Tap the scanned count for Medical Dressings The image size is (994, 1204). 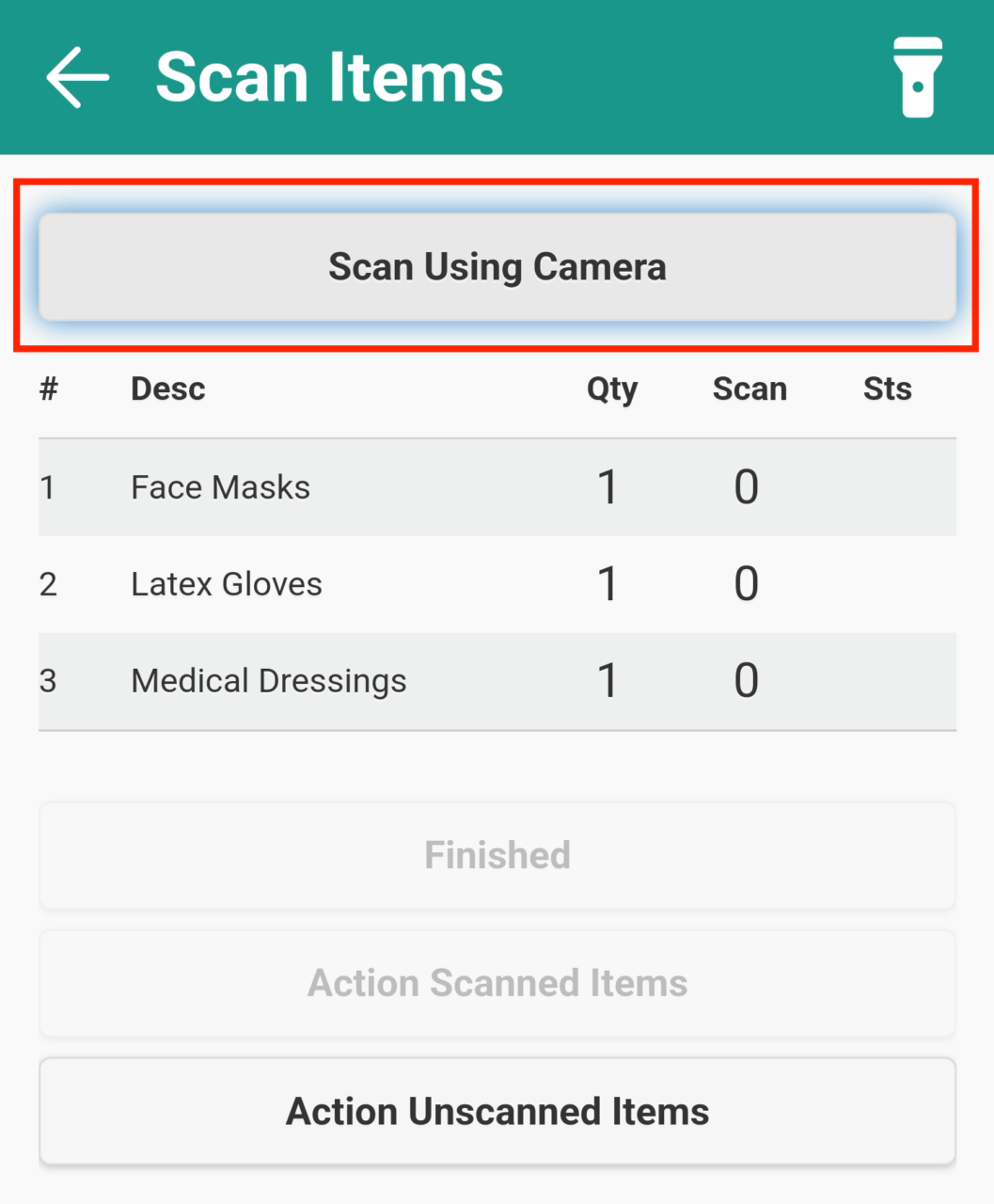pos(746,680)
